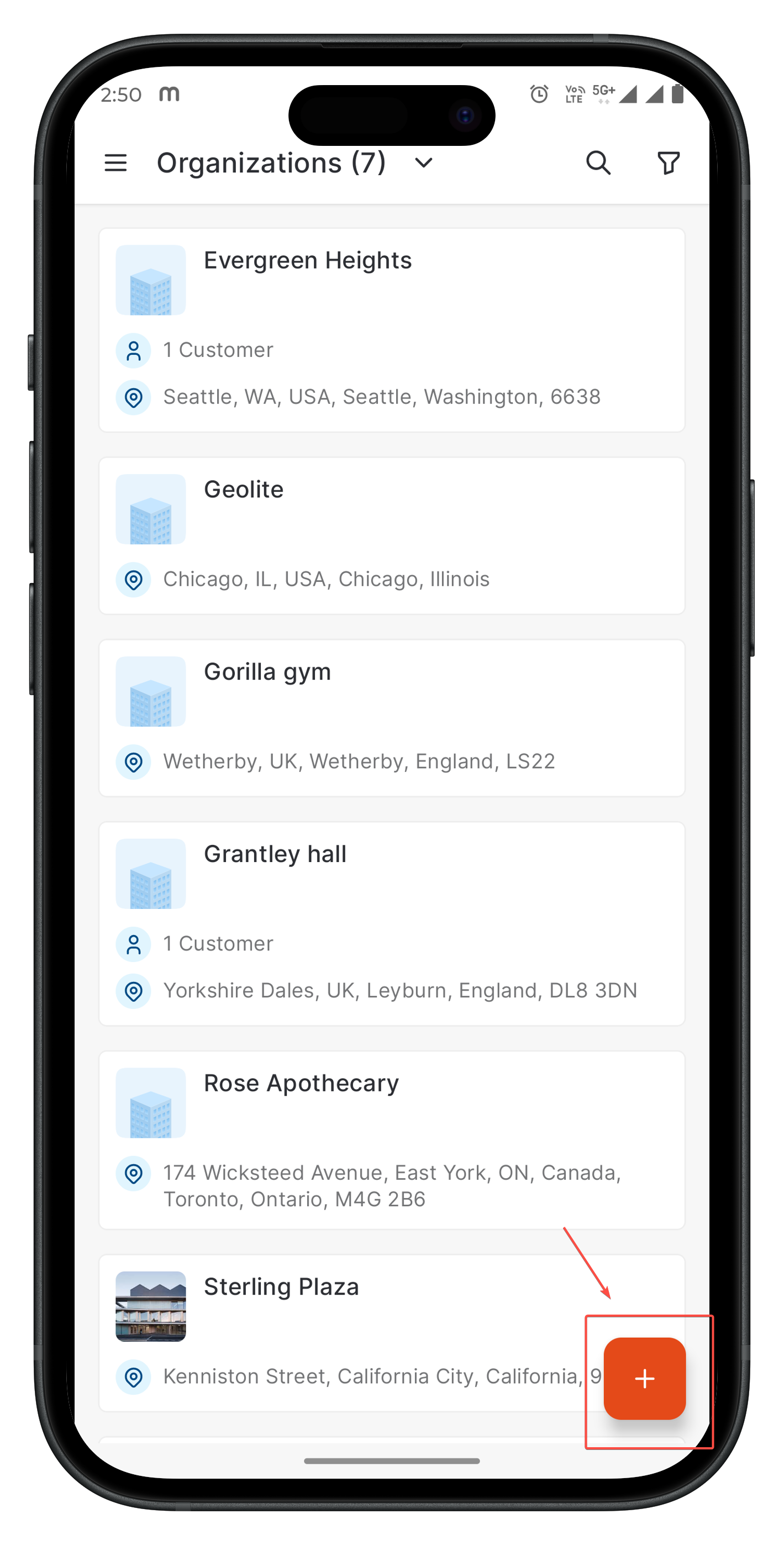784x1545 pixels.
Task: Open the Geolite organization card
Action: pos(391,535)
